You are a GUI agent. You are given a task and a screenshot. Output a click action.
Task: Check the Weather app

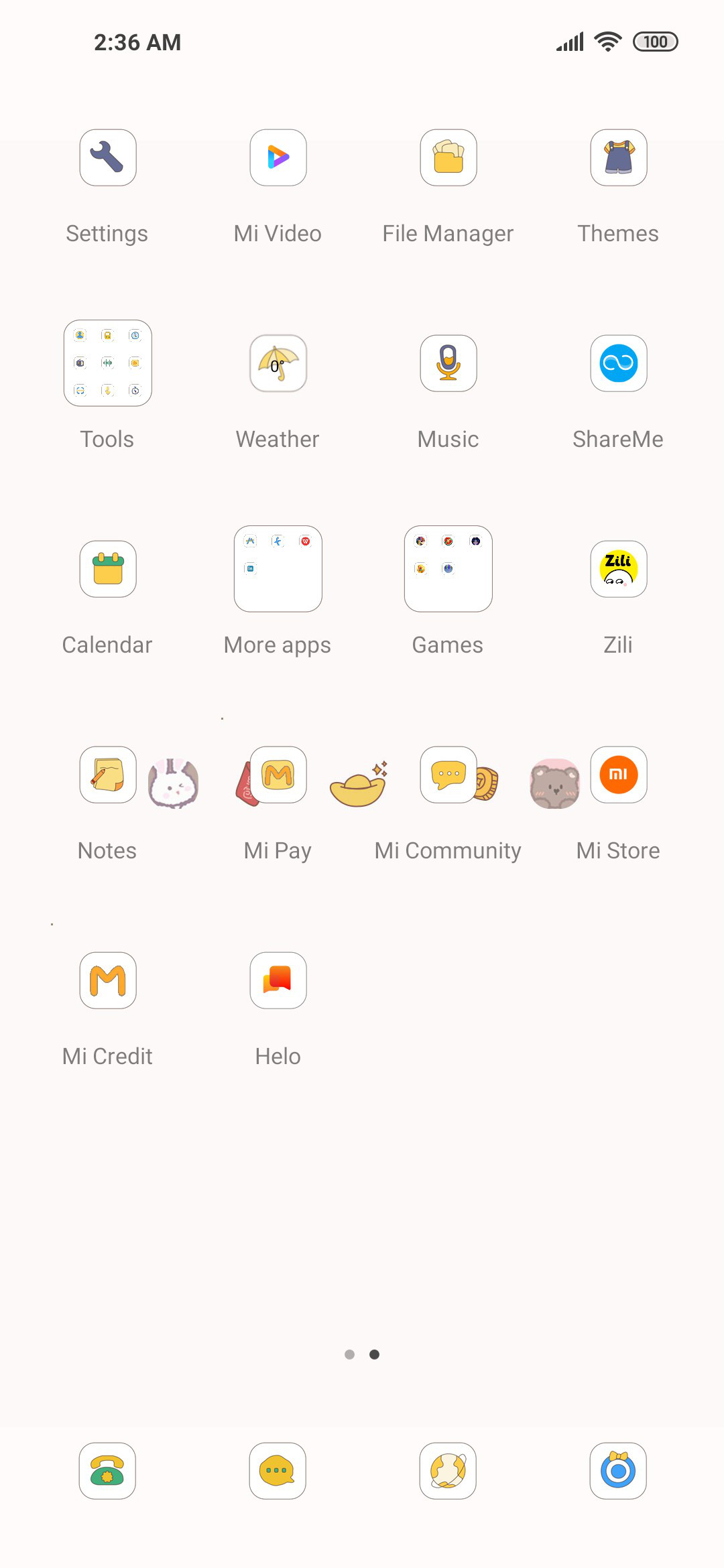click(278, 363)
